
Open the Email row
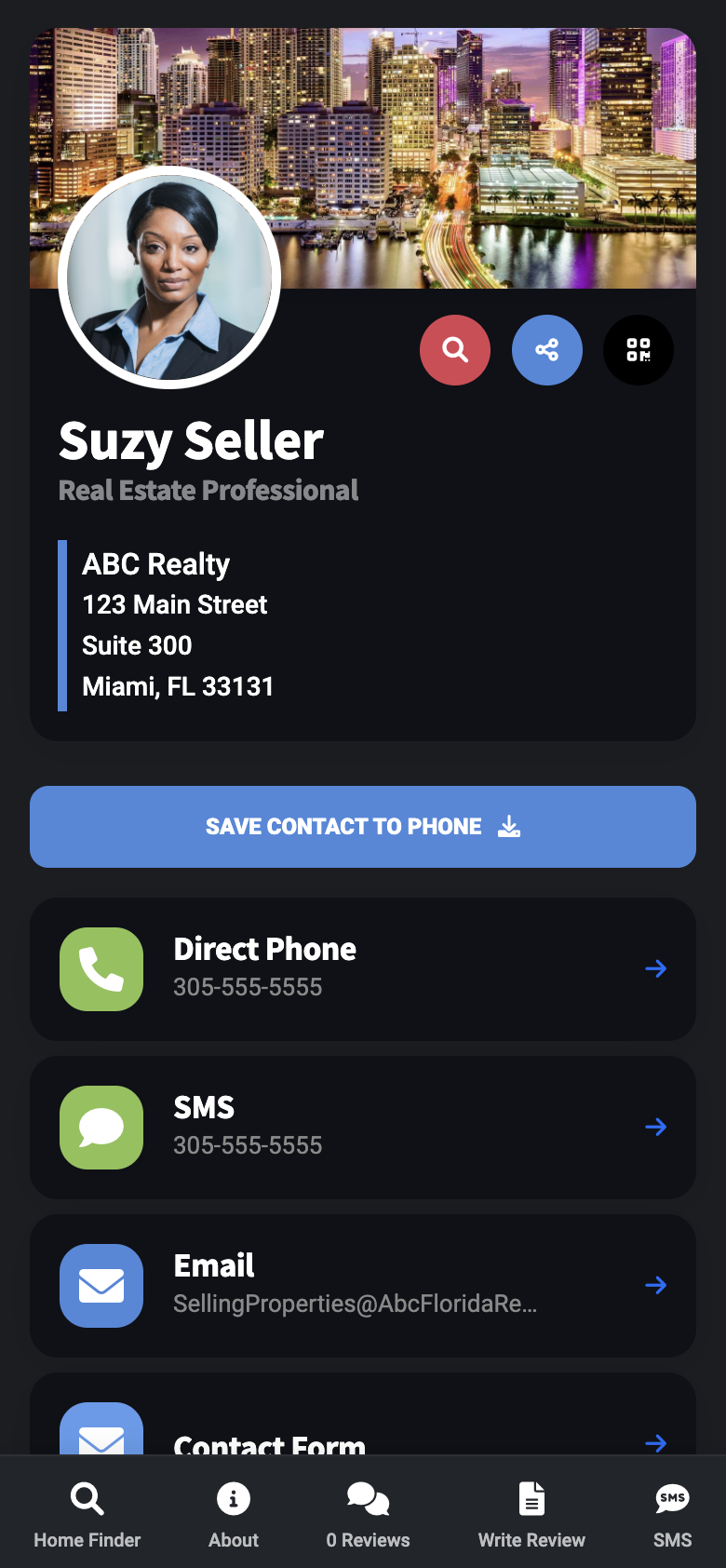pyautogui.click(x=363, y=1286)
